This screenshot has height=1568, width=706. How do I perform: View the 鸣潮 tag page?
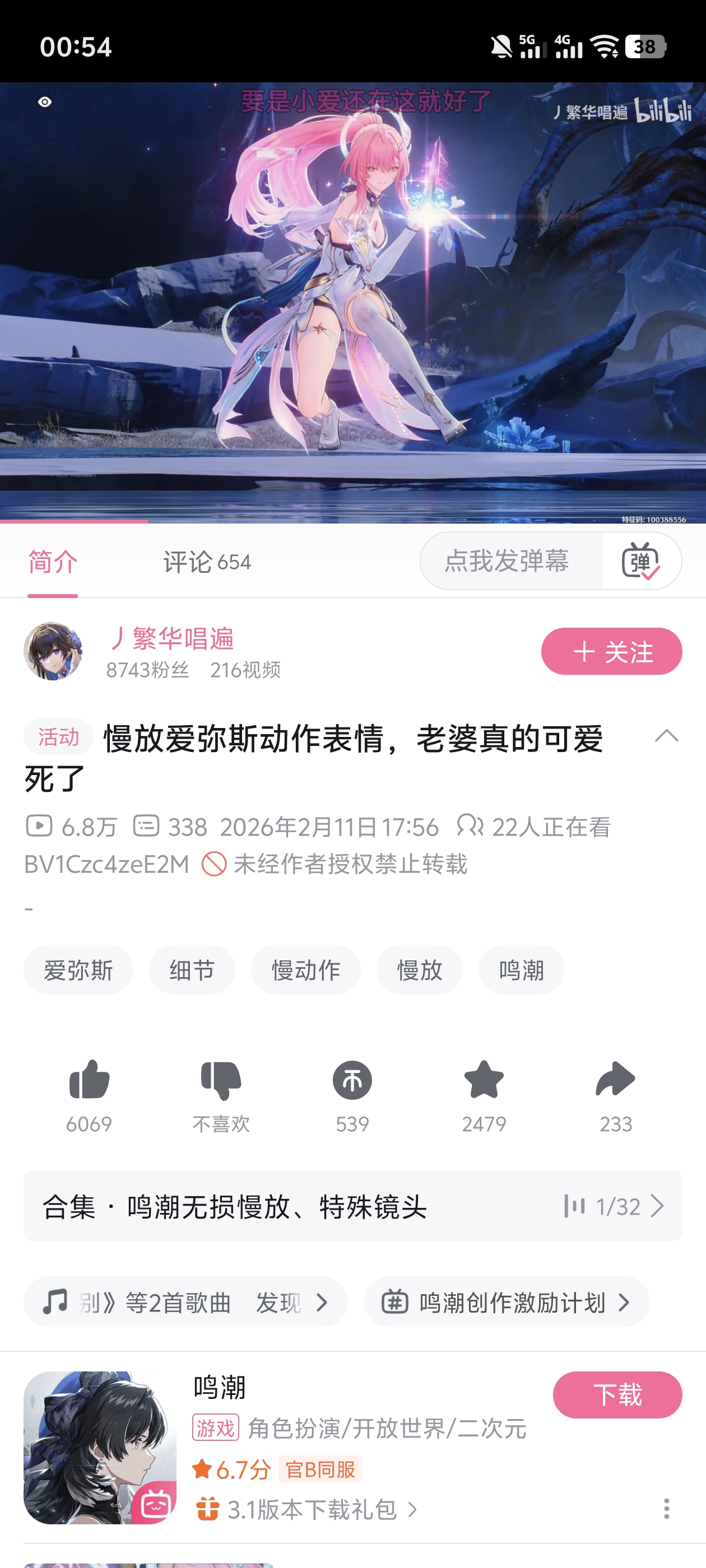522,970
